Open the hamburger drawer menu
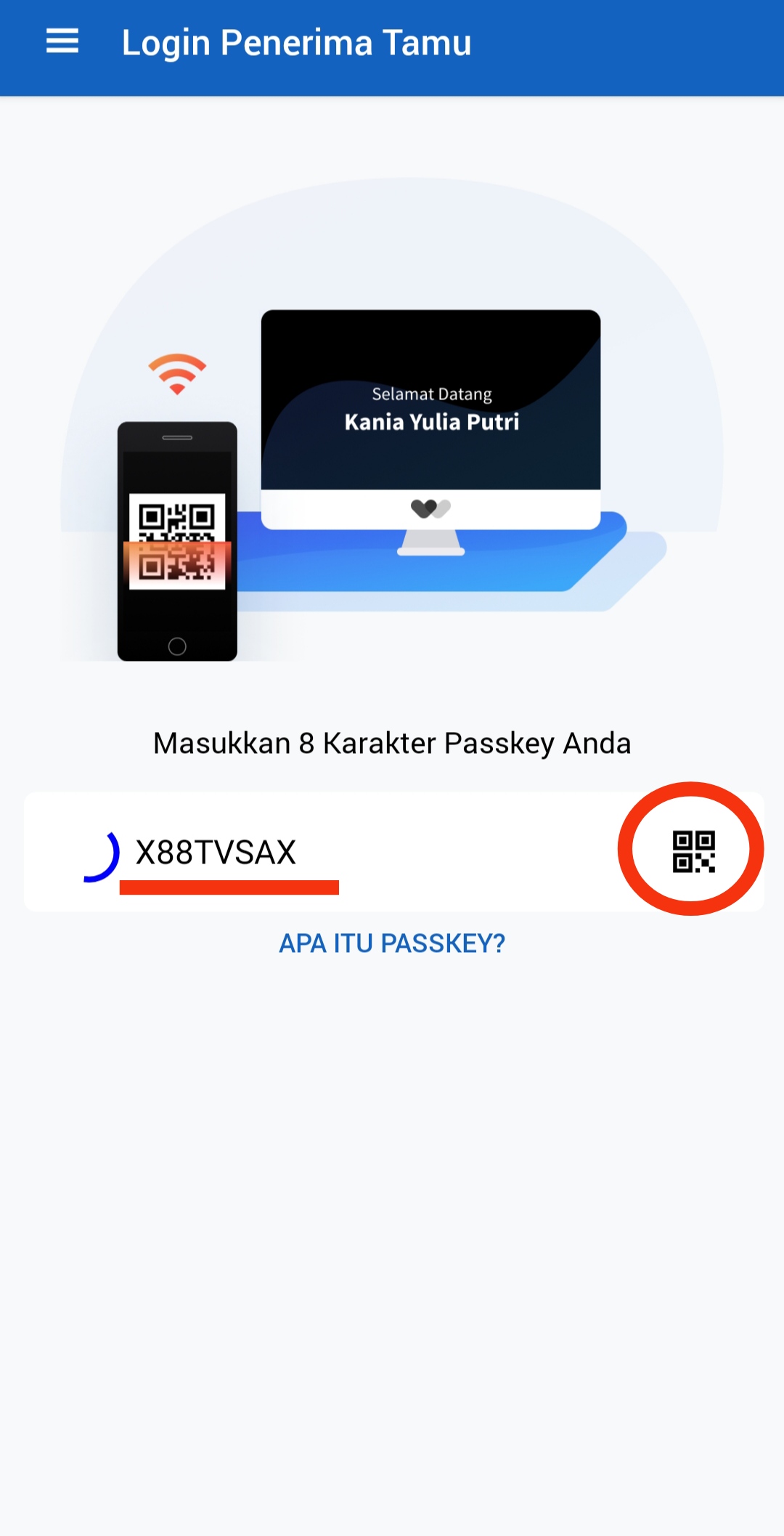Image resolution: width=784 pixels, height=1536 pixels. [62, 41]
